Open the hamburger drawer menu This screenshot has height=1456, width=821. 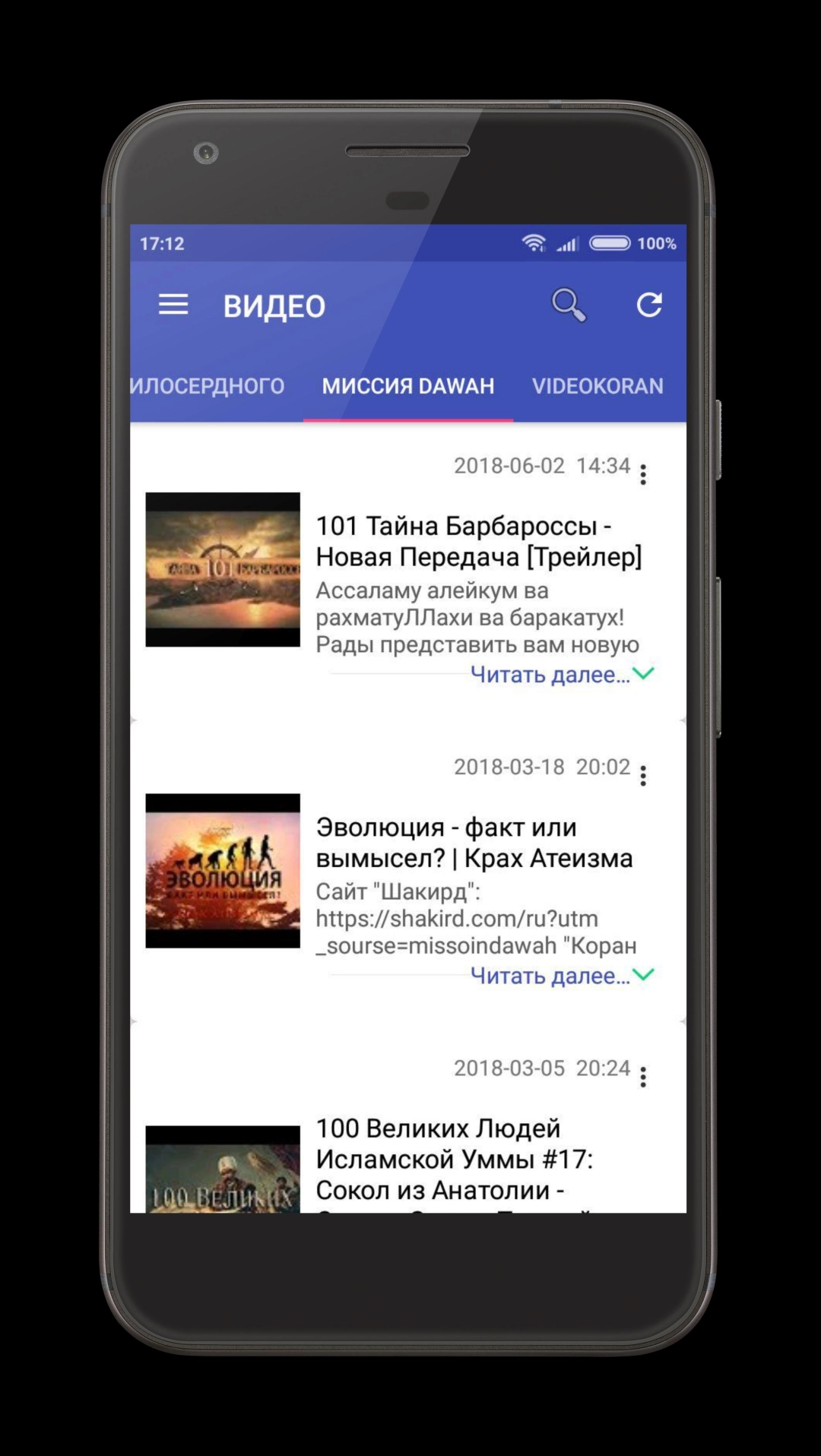pyautogui.click(x=173, y=305)
